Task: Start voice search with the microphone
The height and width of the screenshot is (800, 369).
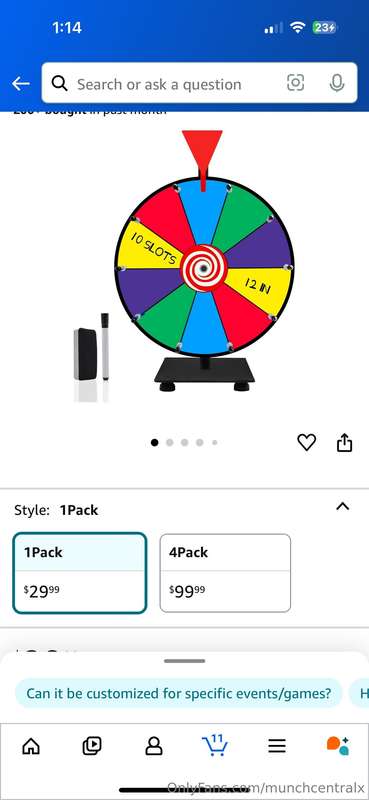Action: click(336, 83)
